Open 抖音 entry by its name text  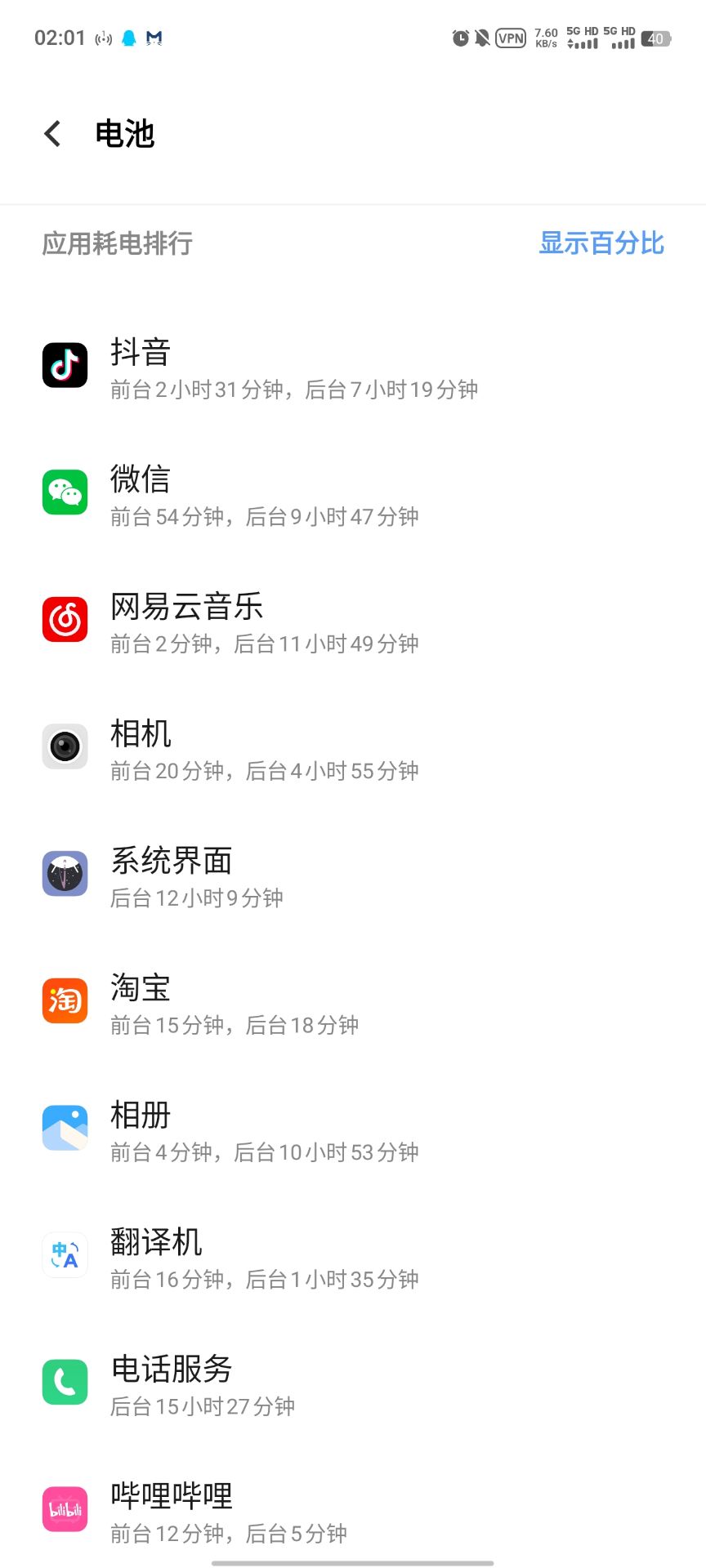(141, 352)
